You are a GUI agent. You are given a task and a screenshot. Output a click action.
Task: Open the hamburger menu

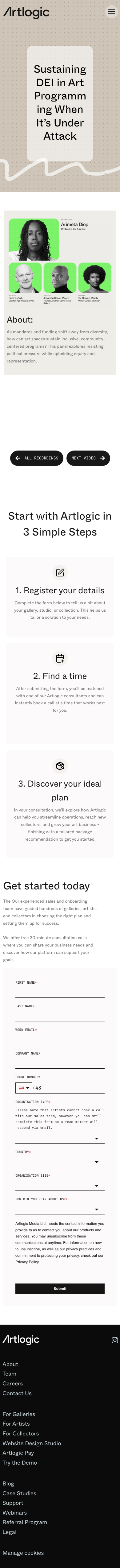coord(111,12)
